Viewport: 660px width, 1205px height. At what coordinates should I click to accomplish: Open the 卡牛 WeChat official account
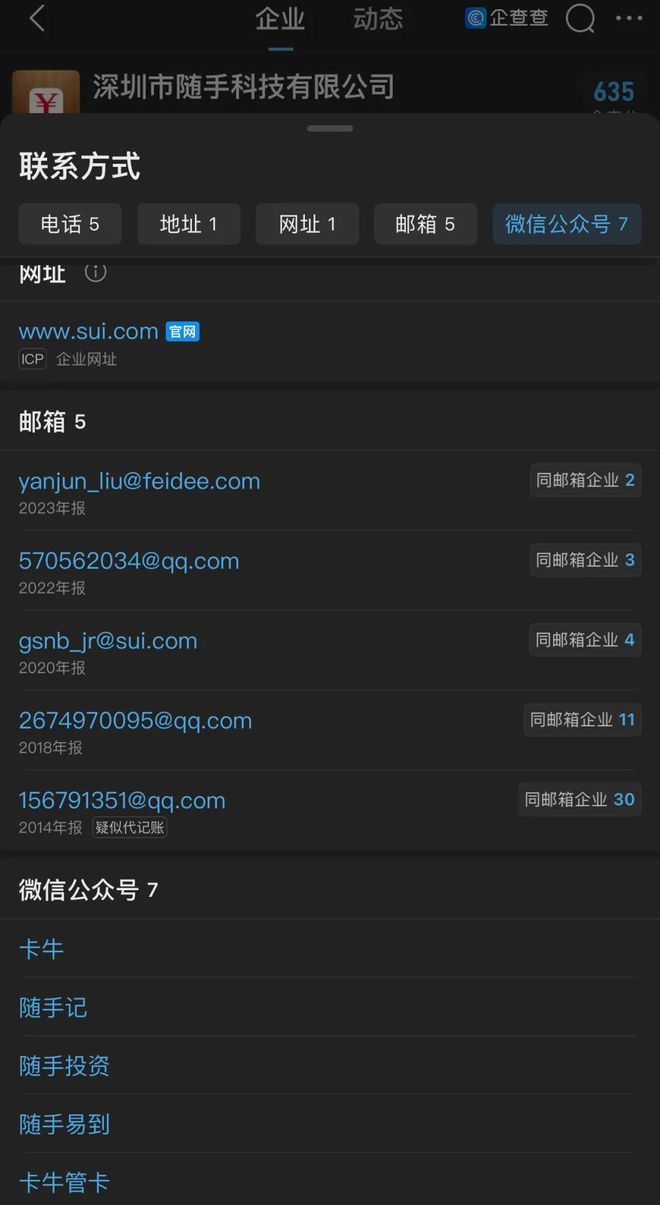tap(42, 949)
